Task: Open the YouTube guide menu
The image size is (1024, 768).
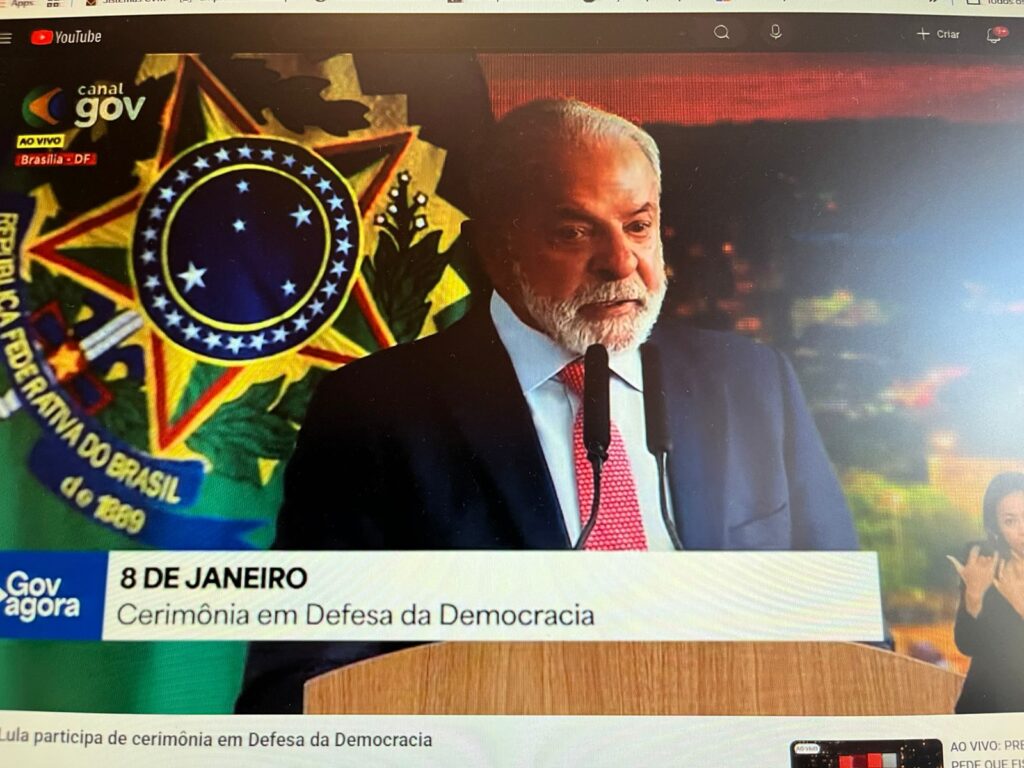Action: coord(6,38)
